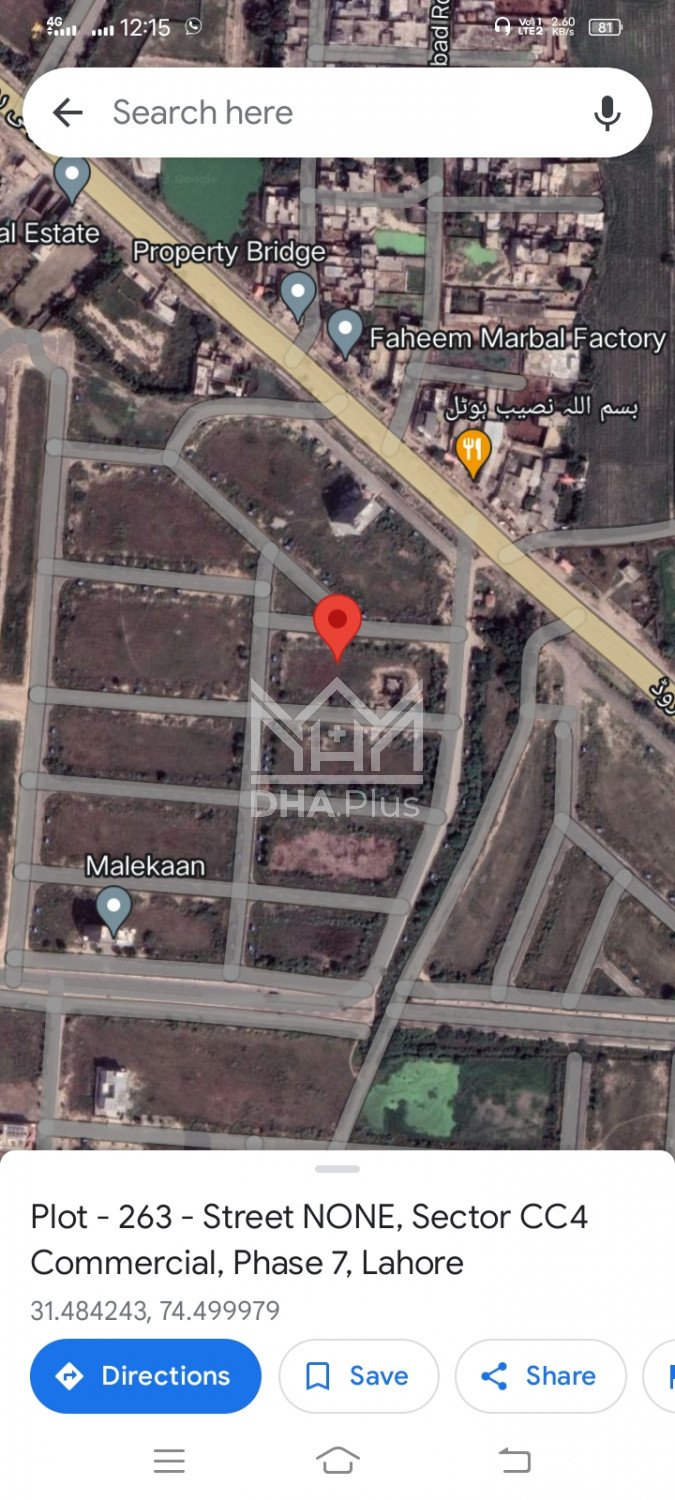Get Directions to Plot 263
675x1500 pixels.
point(146,1376)
